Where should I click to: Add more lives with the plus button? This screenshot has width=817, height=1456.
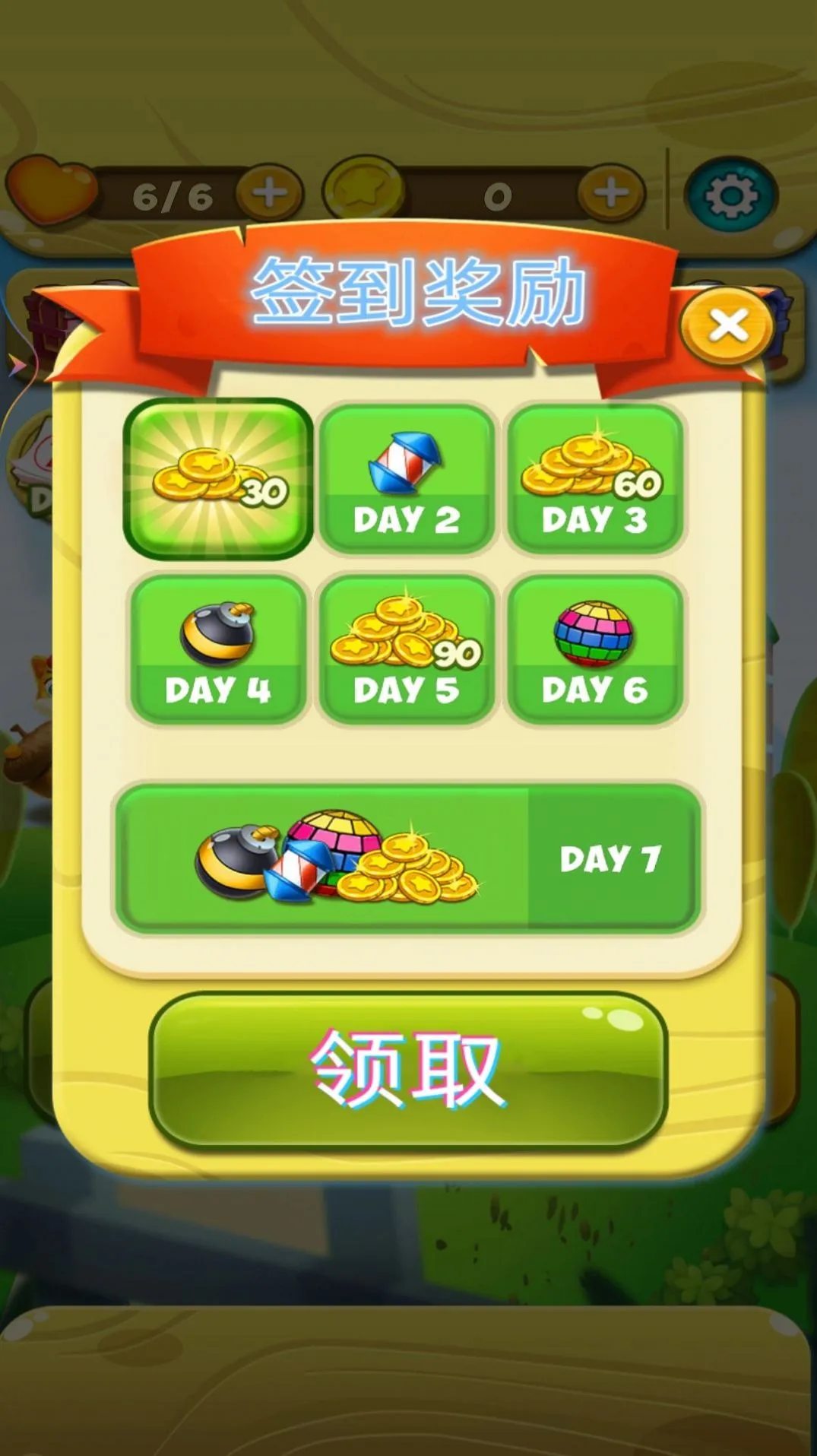(x=270, y=194)
